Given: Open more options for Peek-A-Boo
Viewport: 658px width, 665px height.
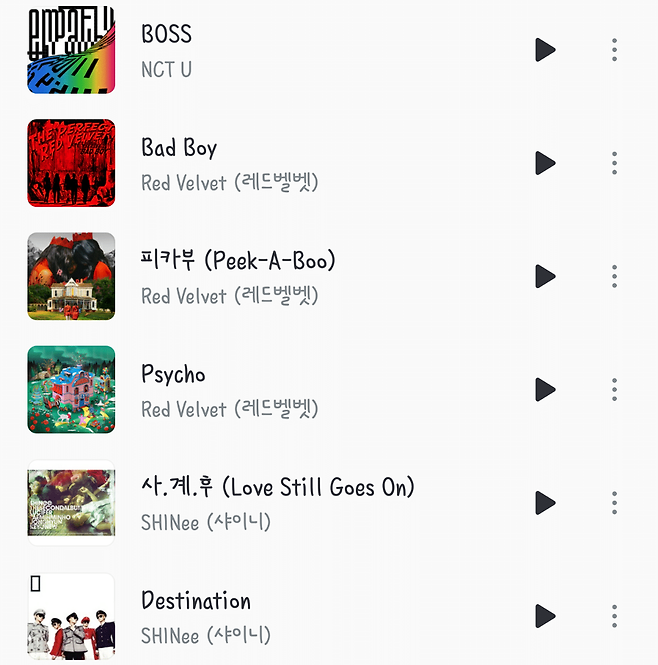Looking at the screenshot, I should coord(614,276).
